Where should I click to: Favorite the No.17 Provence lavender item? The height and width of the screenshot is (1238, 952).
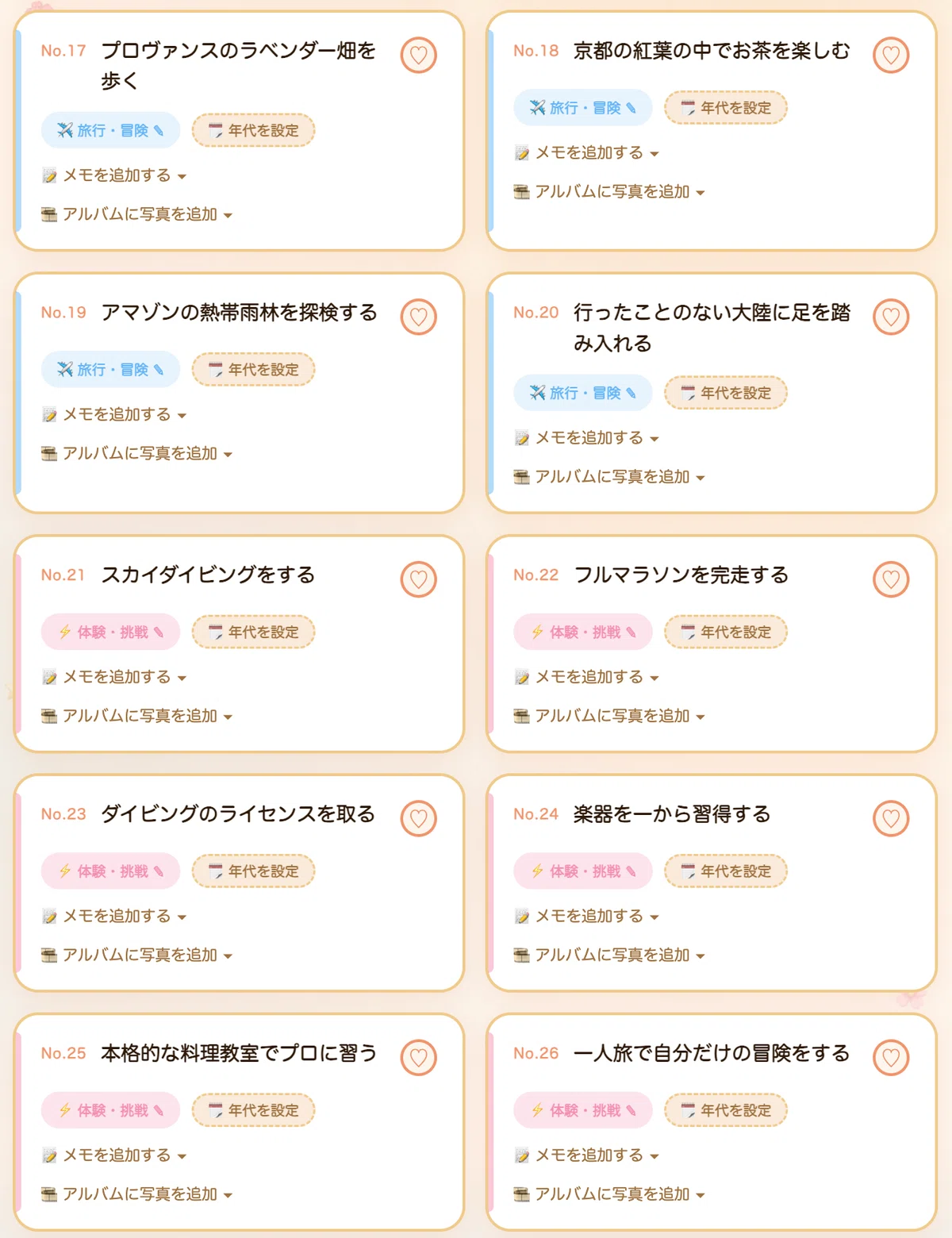coord(419,56)
